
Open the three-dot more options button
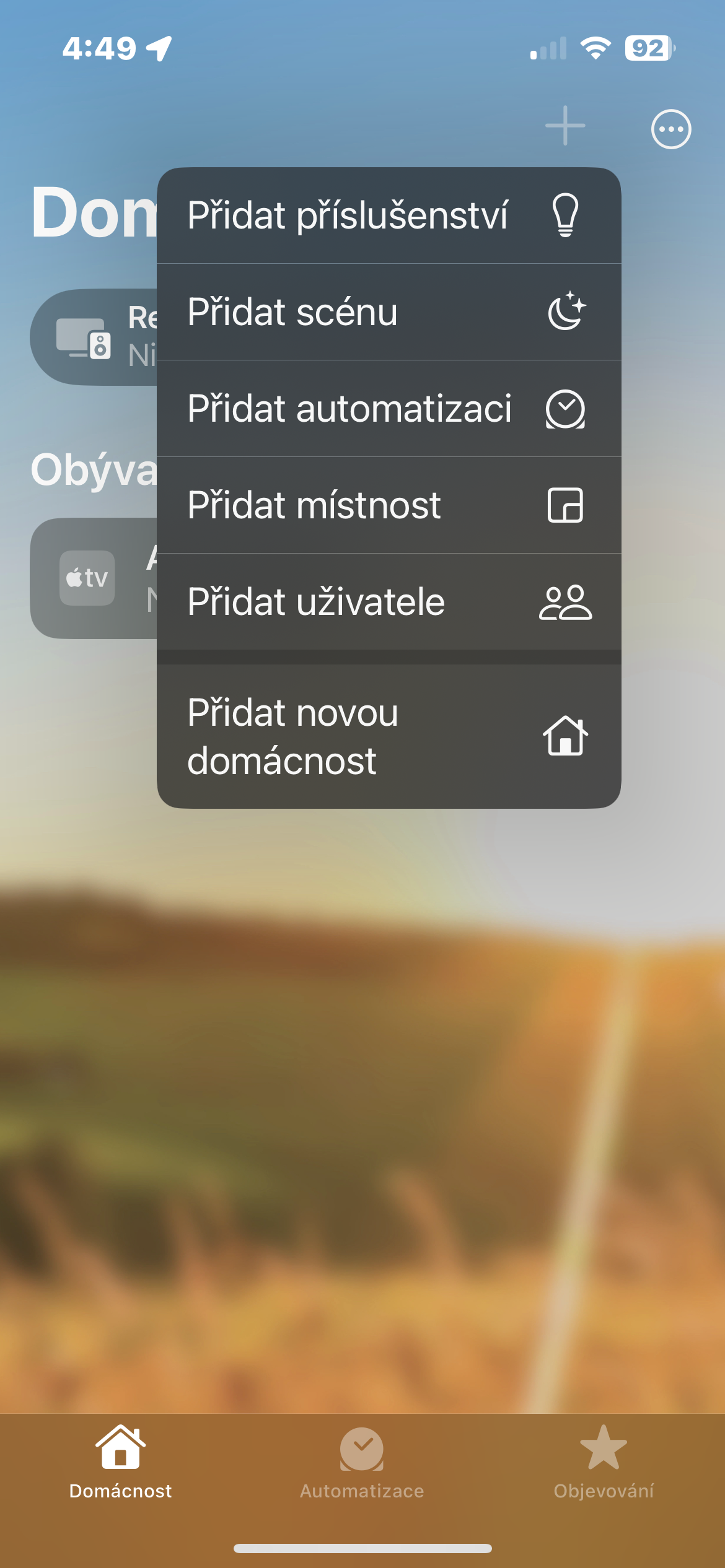pos(670,129)
